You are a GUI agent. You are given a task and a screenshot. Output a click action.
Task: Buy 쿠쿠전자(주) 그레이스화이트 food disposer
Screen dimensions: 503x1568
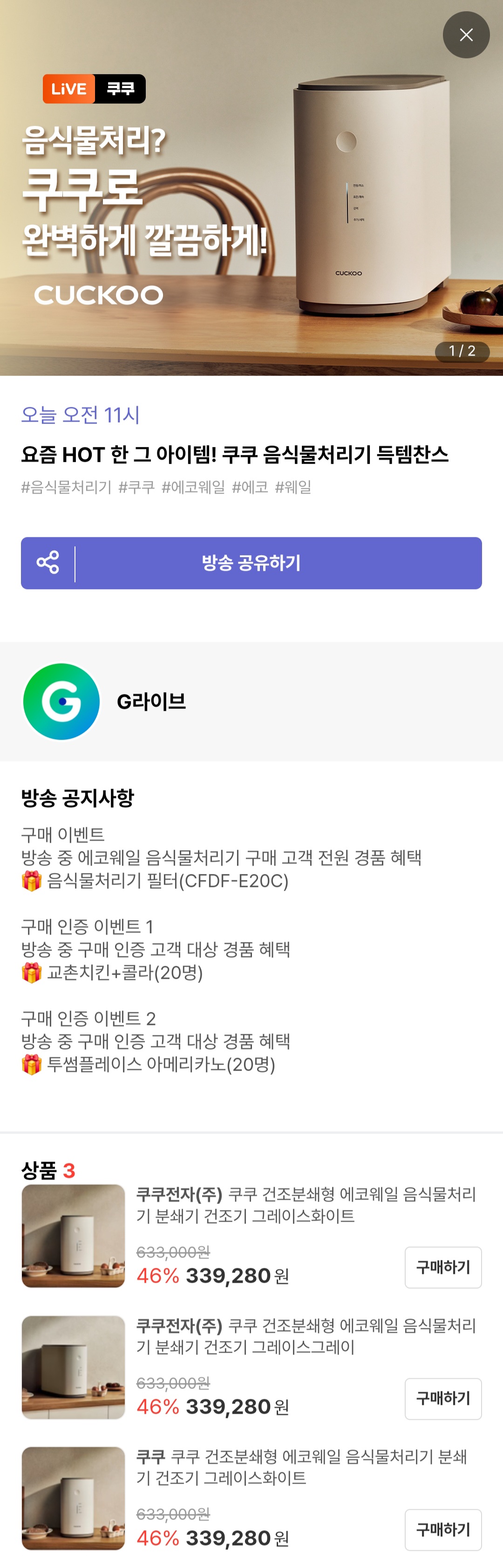(x=443, y=1267)
